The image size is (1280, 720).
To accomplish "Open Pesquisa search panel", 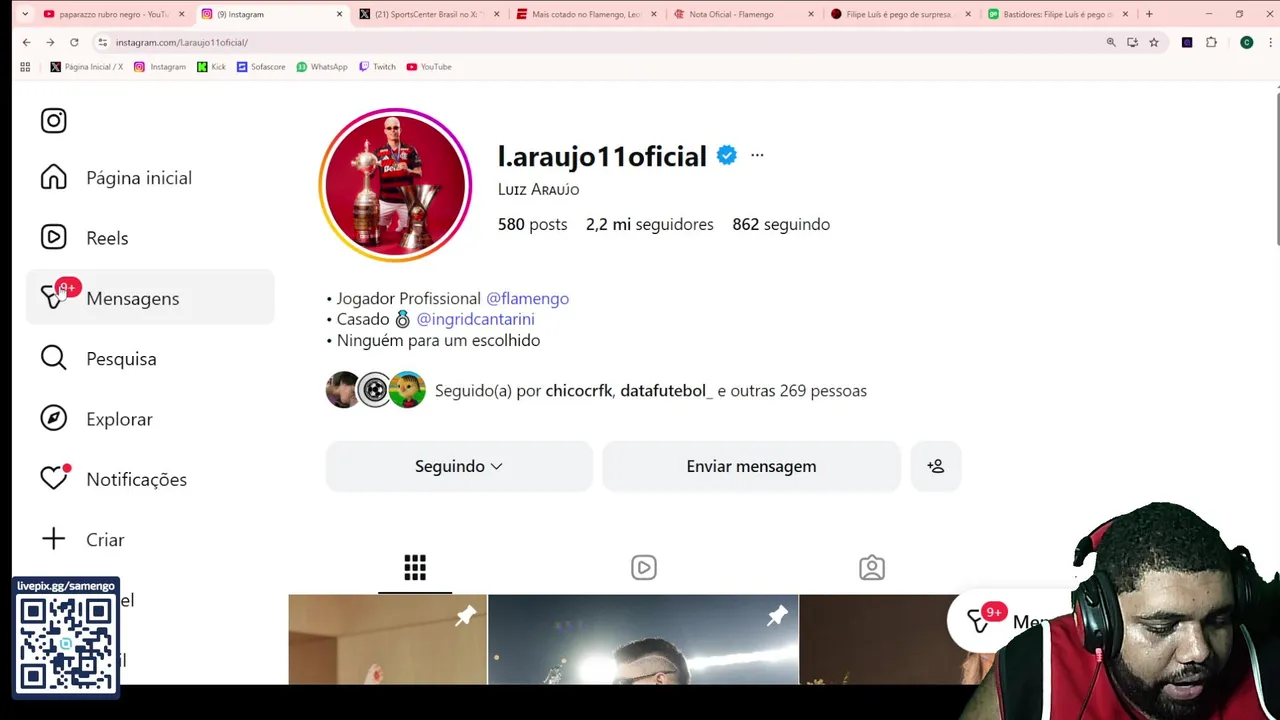I will click(x=120, y=359).
